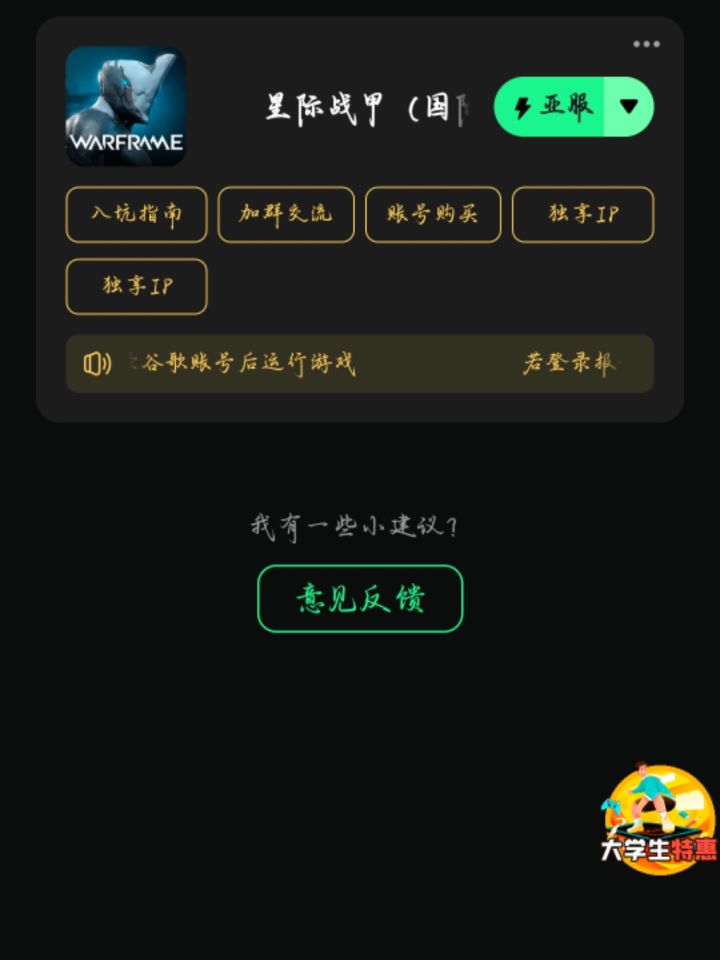Open the 账号购买 account purchase link
This screenshot has height=960, width=720.
pyautogui.click(x=433, y=214)
